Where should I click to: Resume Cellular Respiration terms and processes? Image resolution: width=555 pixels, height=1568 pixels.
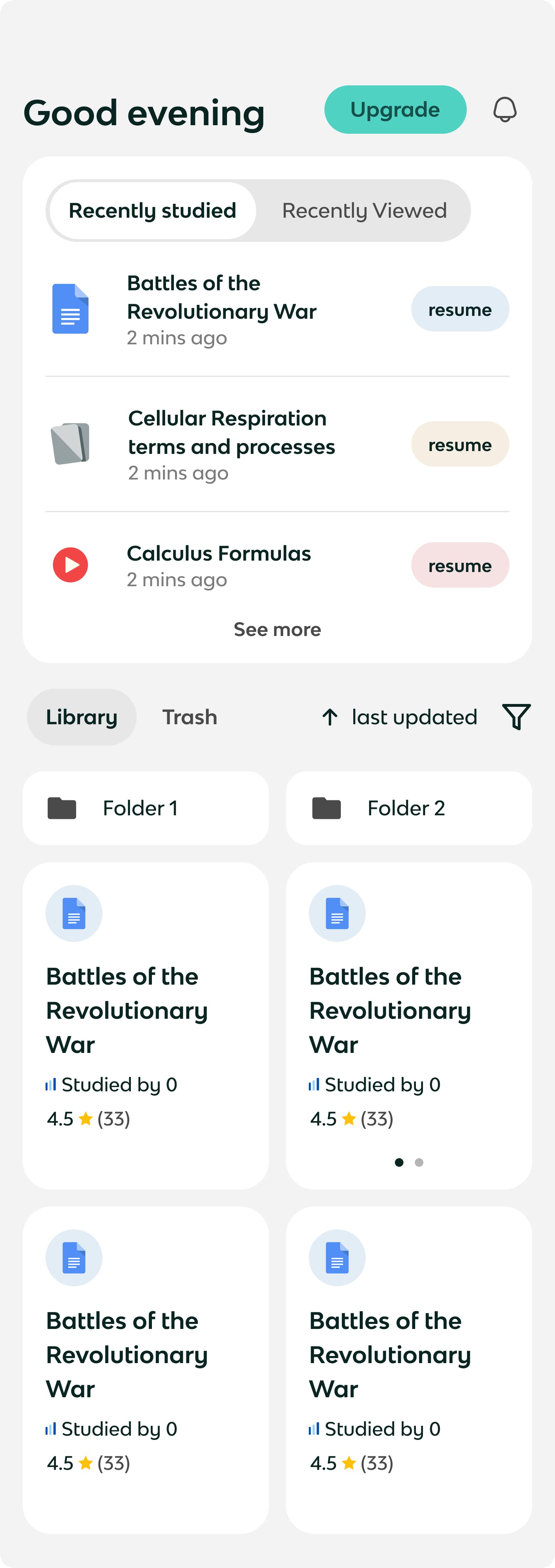459,444
